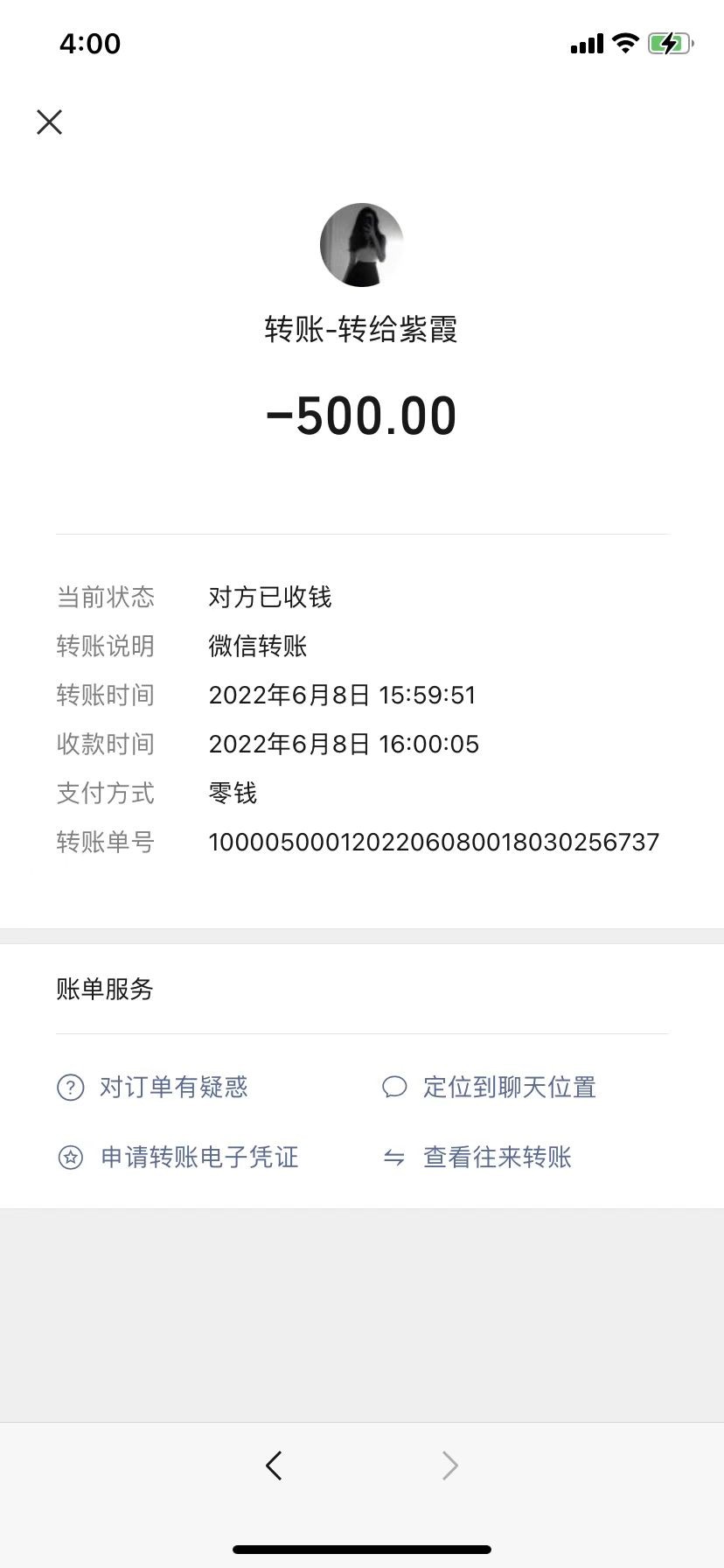Open 对订单有疑惑 to report an order issue
The image size is (724, 1568).
174,1088
